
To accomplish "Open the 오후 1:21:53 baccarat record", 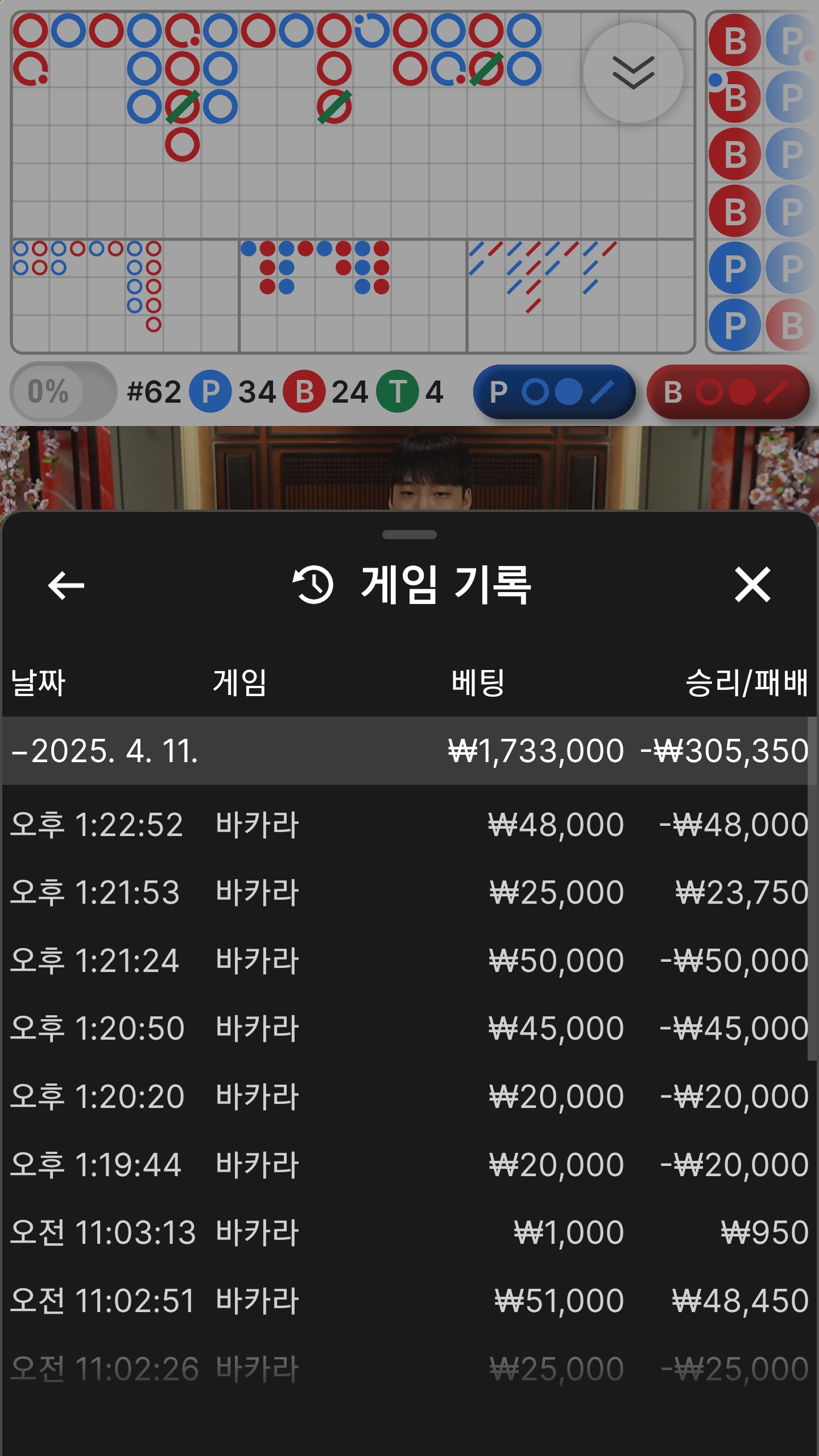I will [409, 892].
